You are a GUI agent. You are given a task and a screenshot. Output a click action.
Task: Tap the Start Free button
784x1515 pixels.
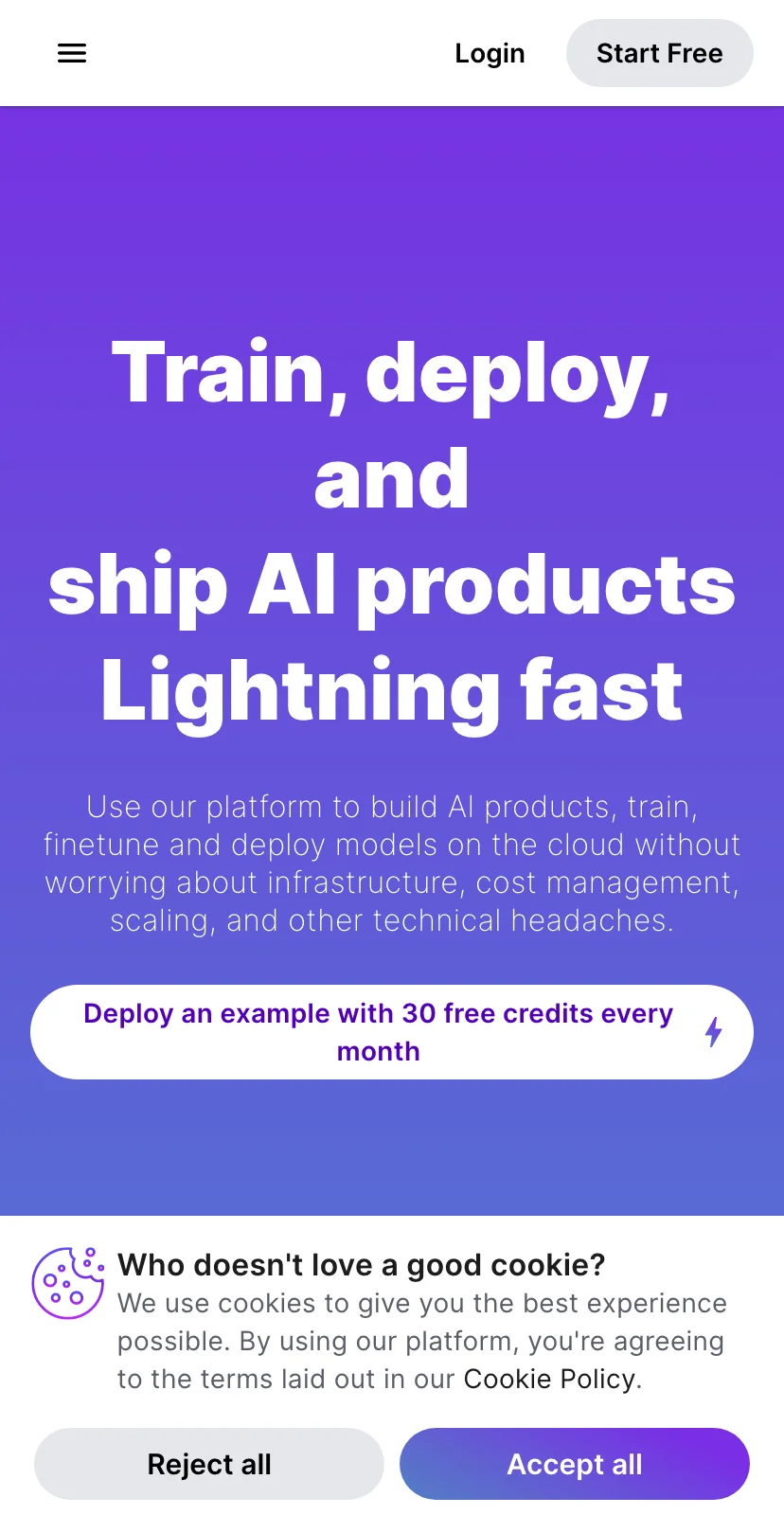pos(659,53)
